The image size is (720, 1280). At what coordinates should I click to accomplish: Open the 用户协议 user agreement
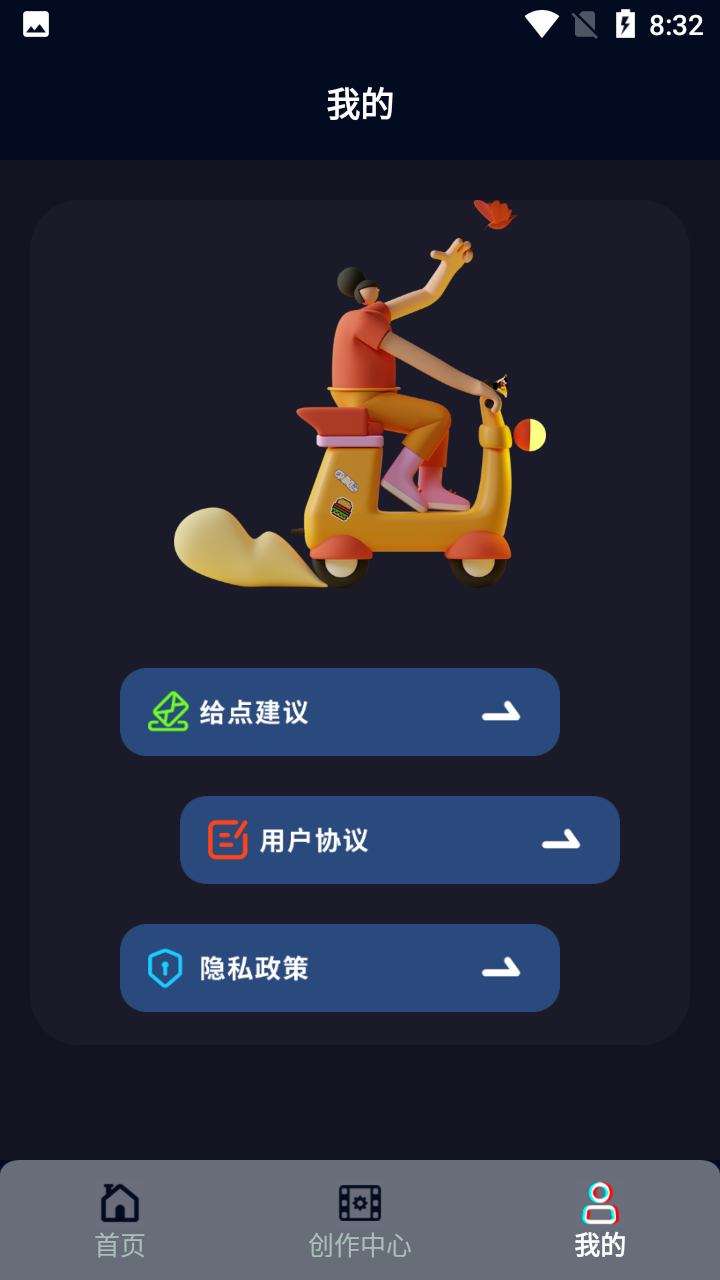[x=400, y=840]
